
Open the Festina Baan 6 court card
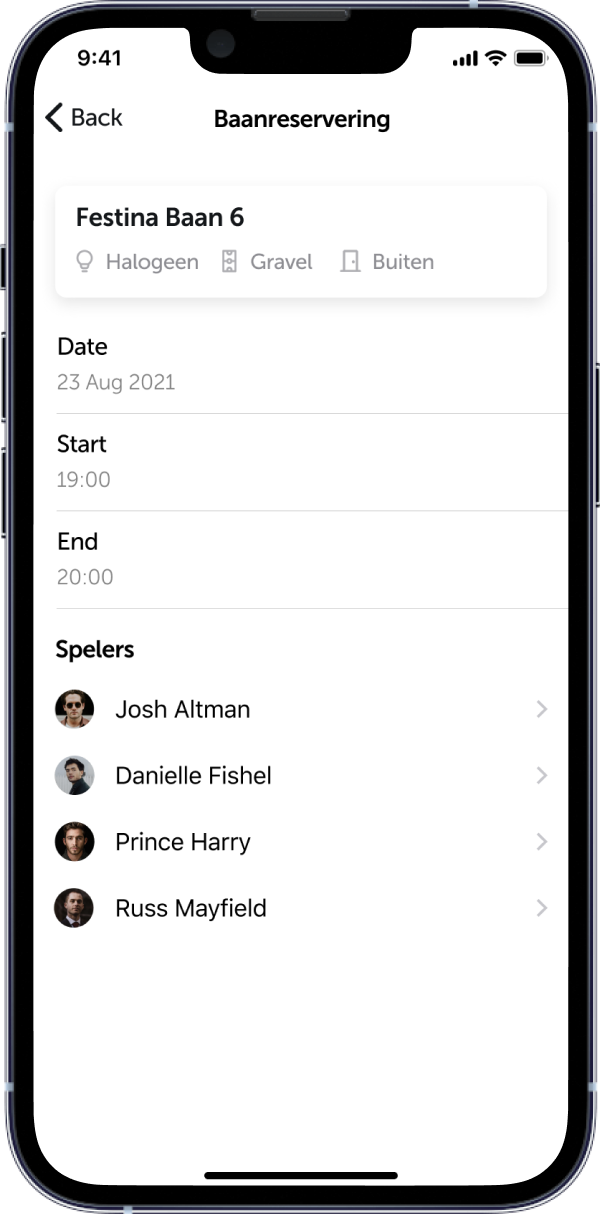(300, 240)
